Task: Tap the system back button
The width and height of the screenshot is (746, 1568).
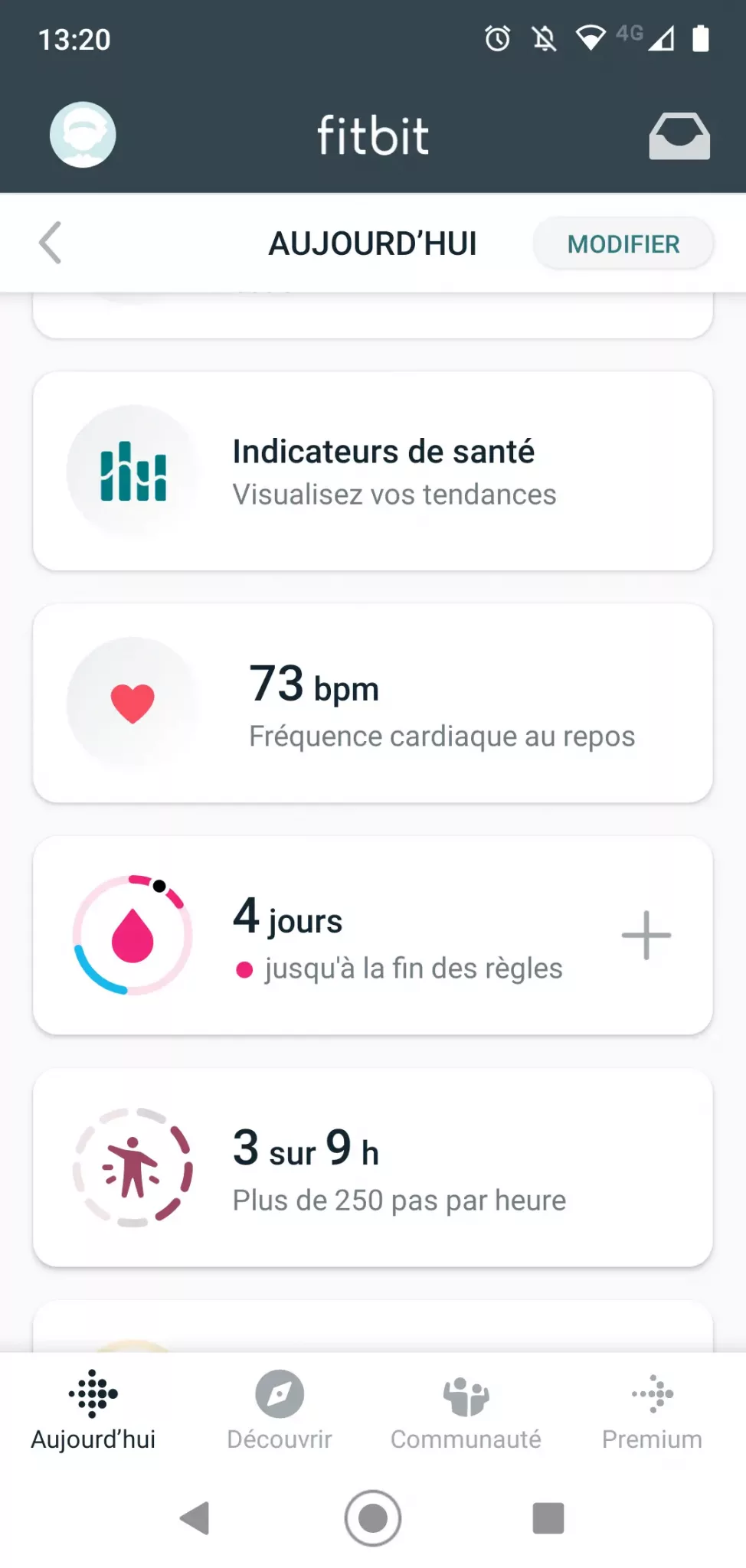Action: point(195,1517)
